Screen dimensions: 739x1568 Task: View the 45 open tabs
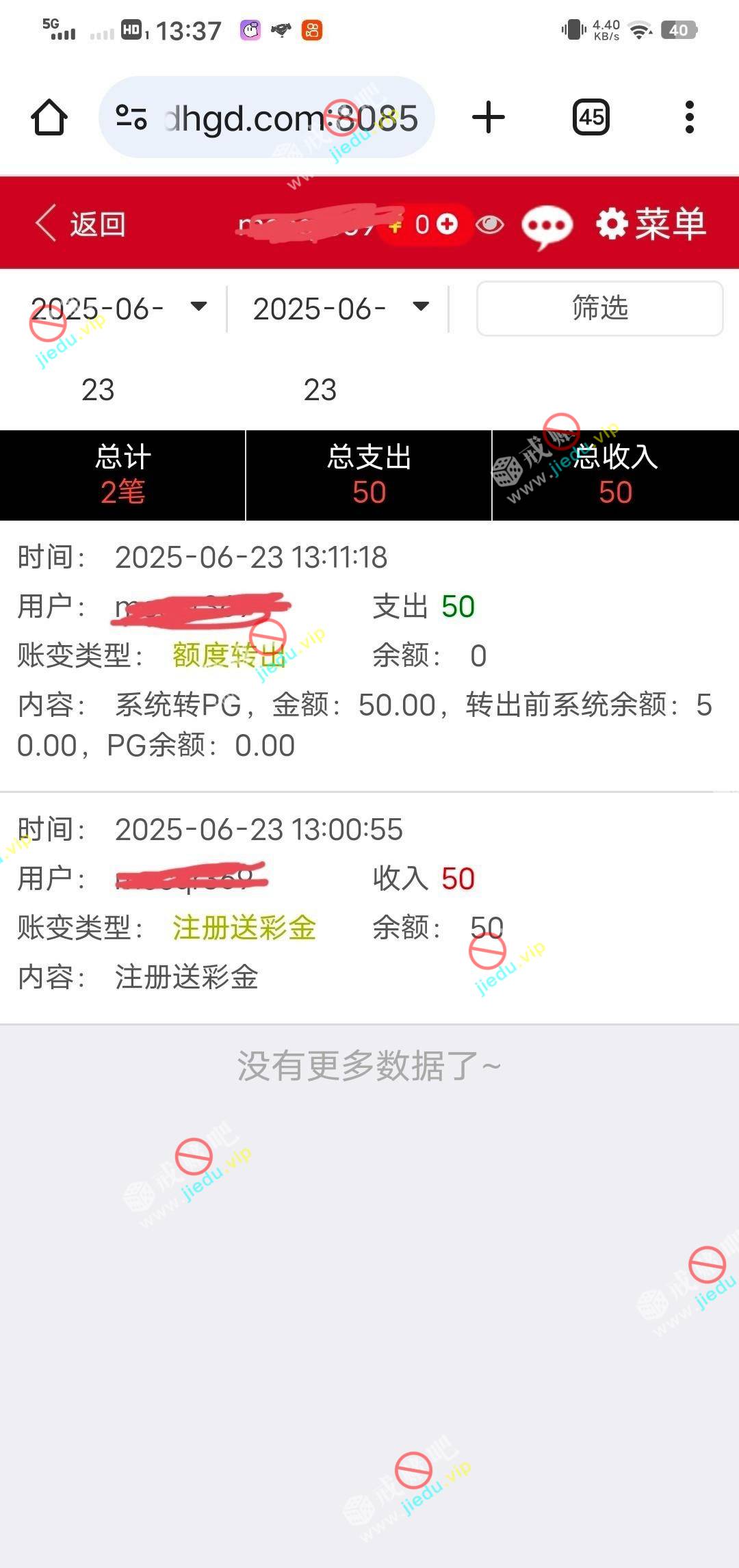[x=591, y=117]
